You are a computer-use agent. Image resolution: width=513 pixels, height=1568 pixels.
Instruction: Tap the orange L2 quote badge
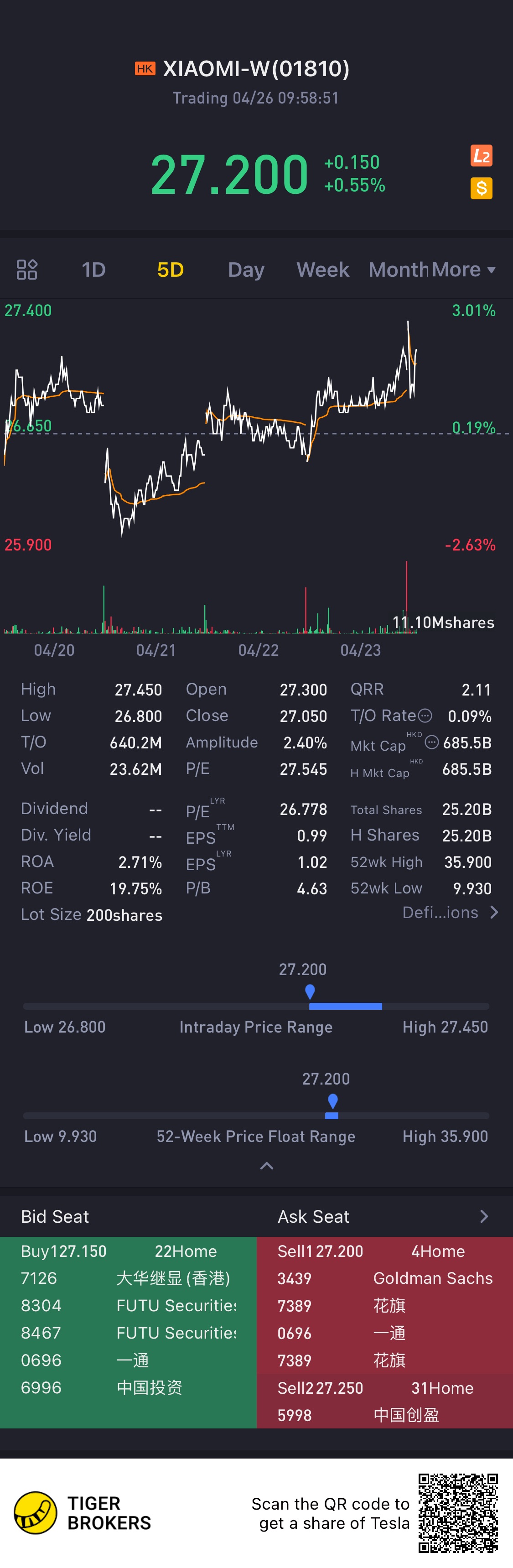coord(481,156)
